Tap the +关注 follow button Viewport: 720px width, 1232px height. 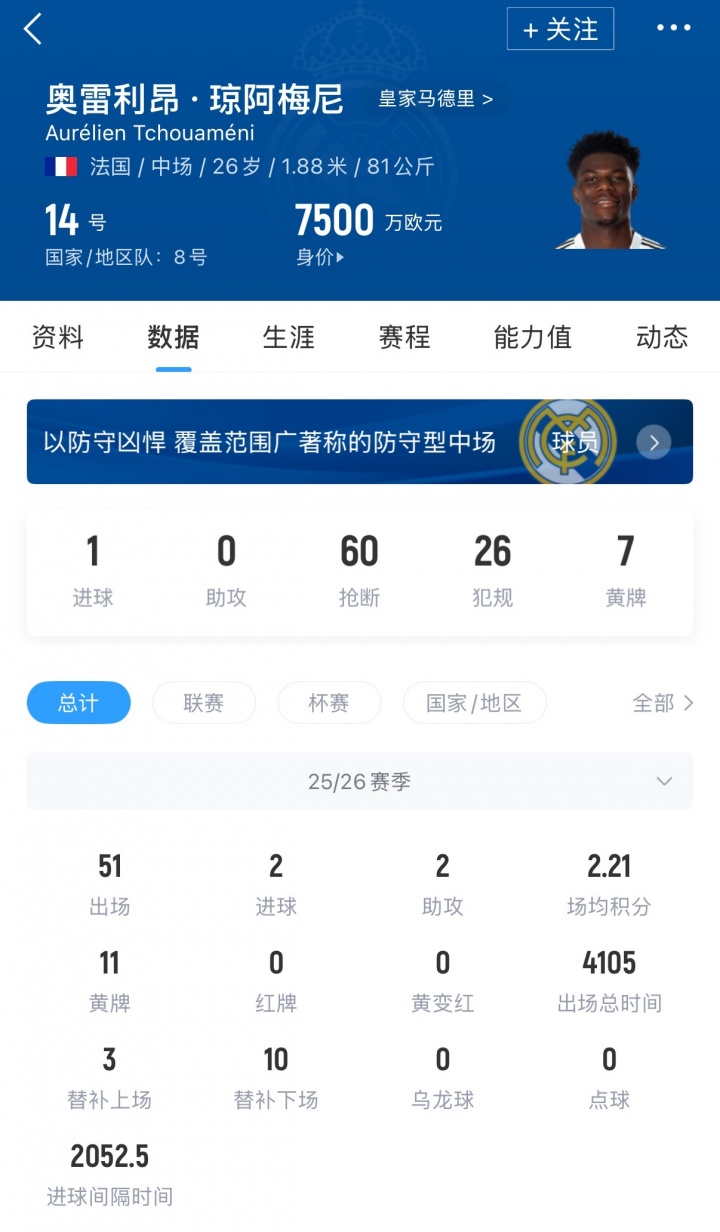561,29
